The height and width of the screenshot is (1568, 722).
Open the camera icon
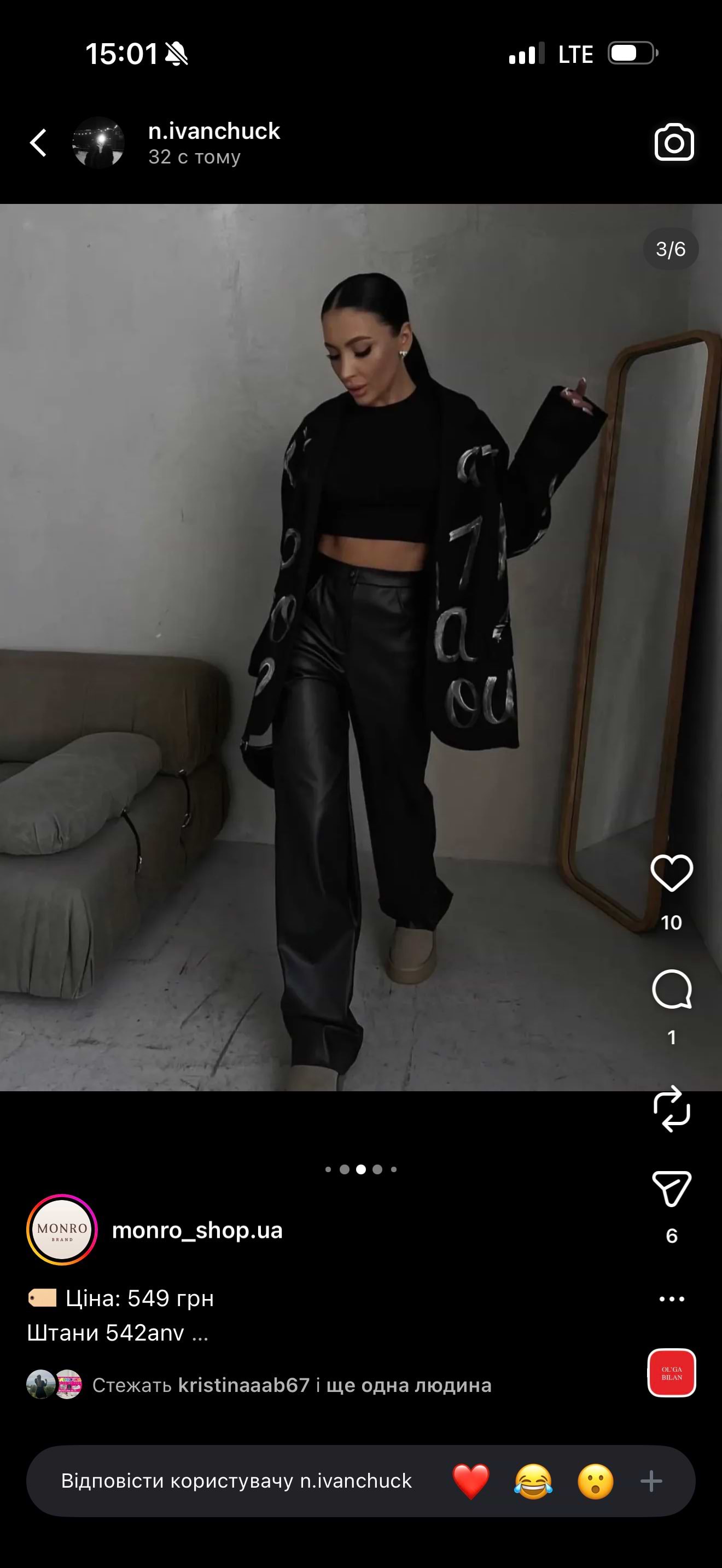(674, 143)
